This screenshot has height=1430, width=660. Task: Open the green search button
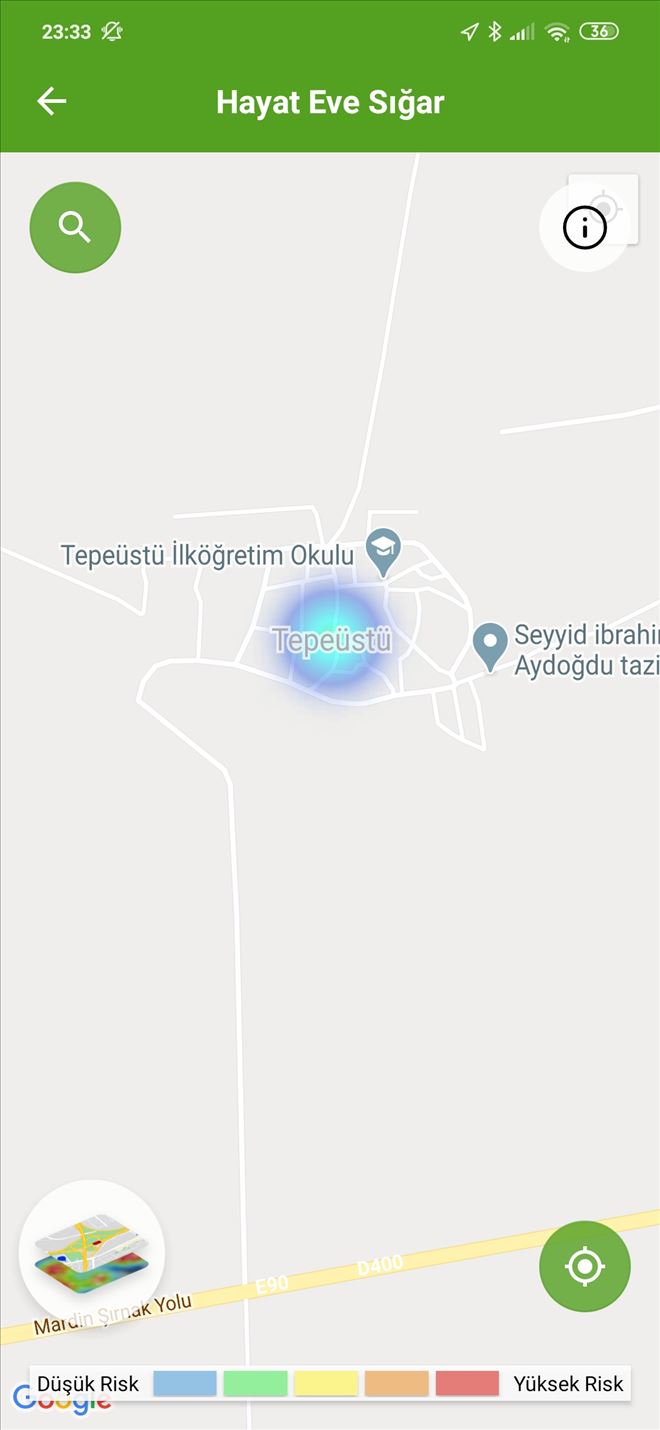coord(75,227)
